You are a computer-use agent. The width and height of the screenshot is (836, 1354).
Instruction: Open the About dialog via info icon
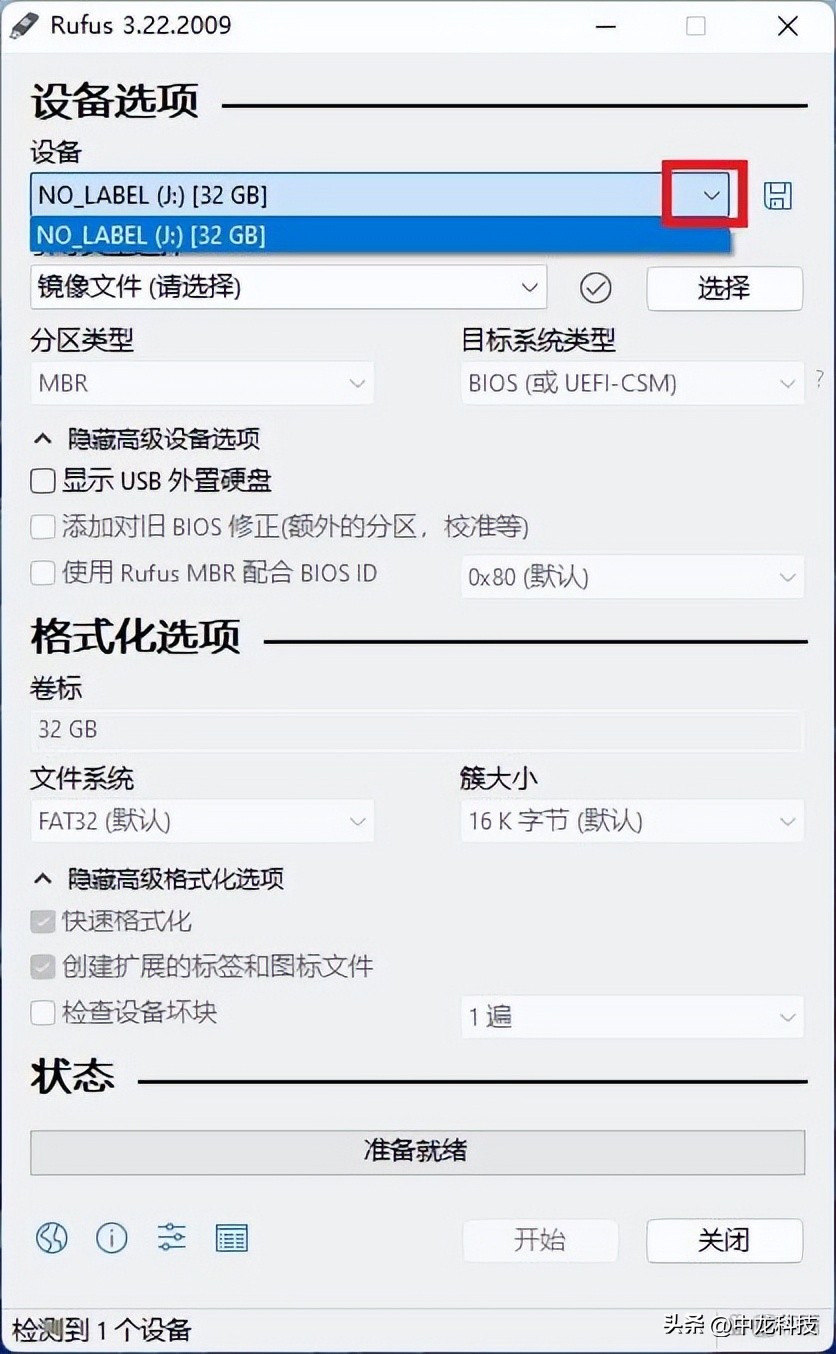click(111, 1238)
